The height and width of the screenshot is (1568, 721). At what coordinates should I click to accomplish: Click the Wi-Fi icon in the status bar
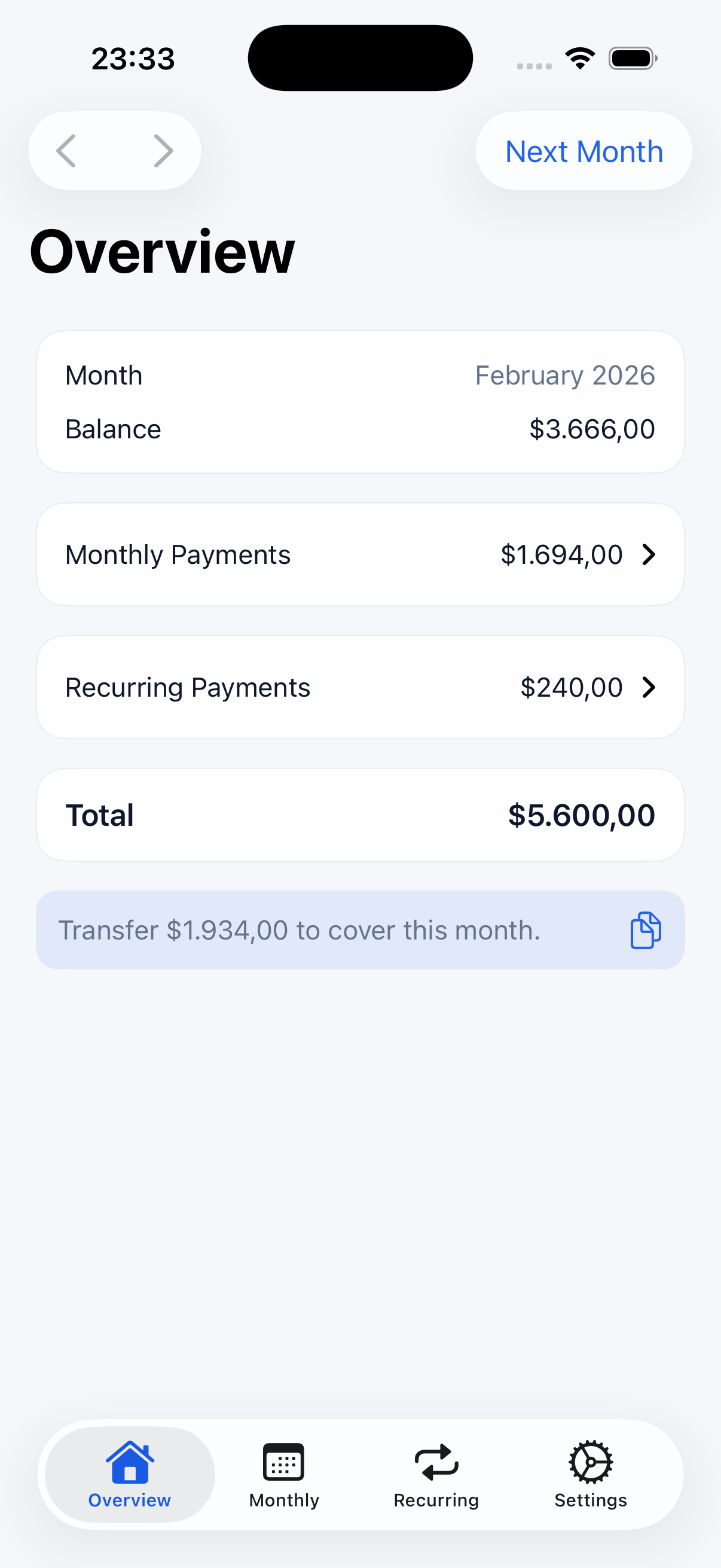[x=579, y=57]
